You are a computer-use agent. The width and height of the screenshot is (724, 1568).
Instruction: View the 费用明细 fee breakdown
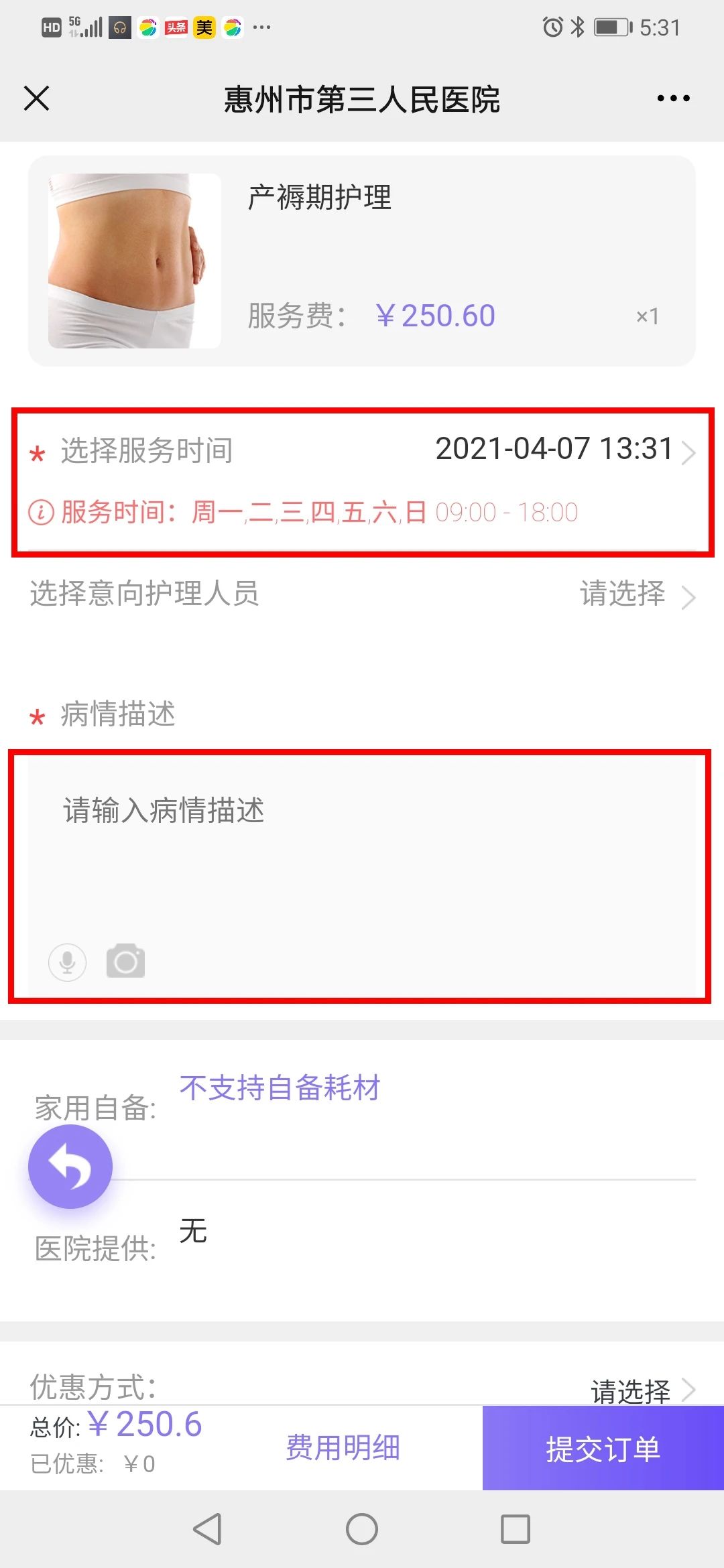(x=343, y=1448)
